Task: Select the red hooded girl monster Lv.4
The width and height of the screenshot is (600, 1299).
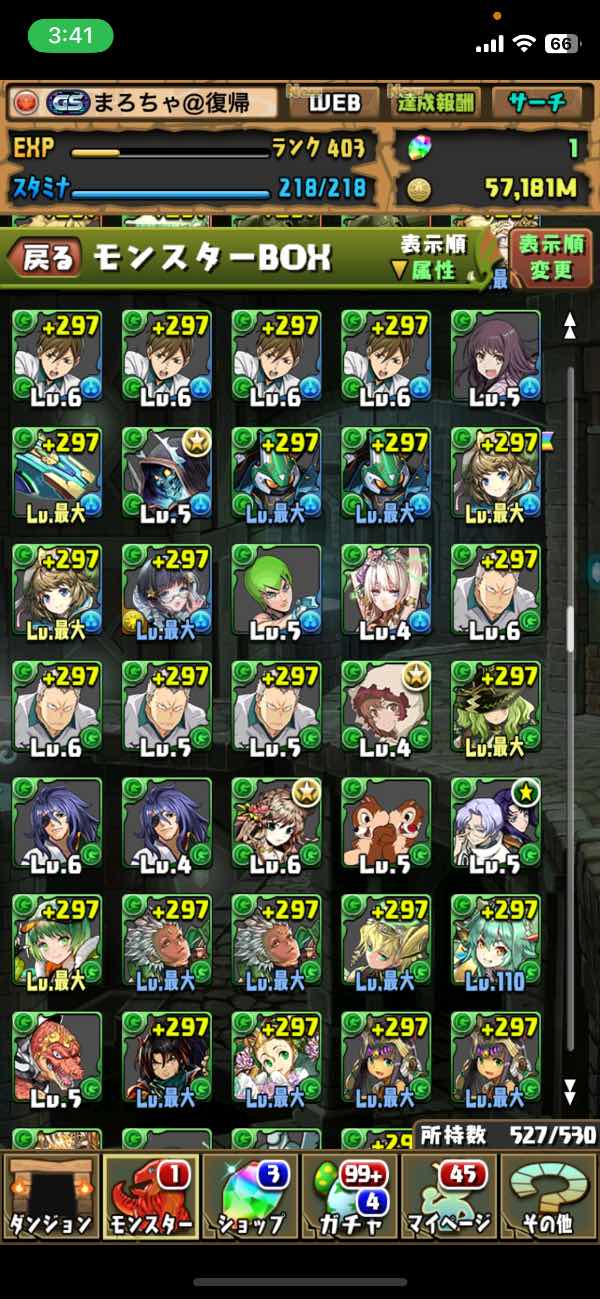Action: 385,709
